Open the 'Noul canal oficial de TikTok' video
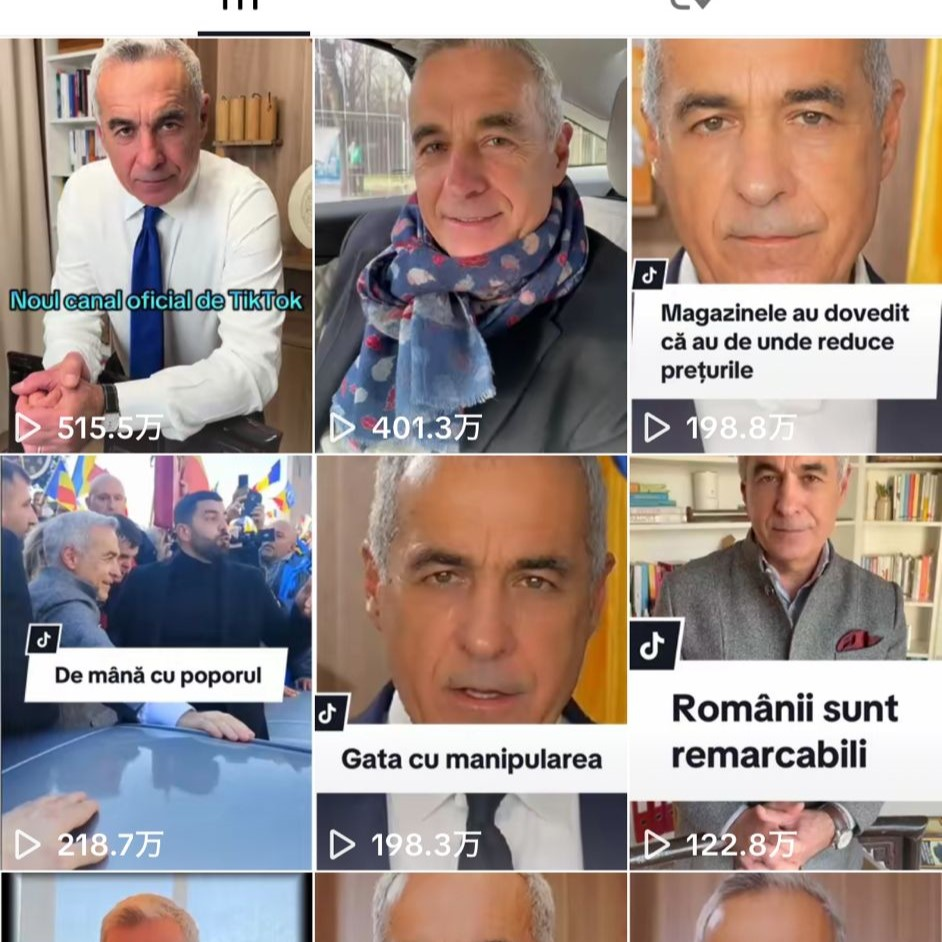 point(156,245)
